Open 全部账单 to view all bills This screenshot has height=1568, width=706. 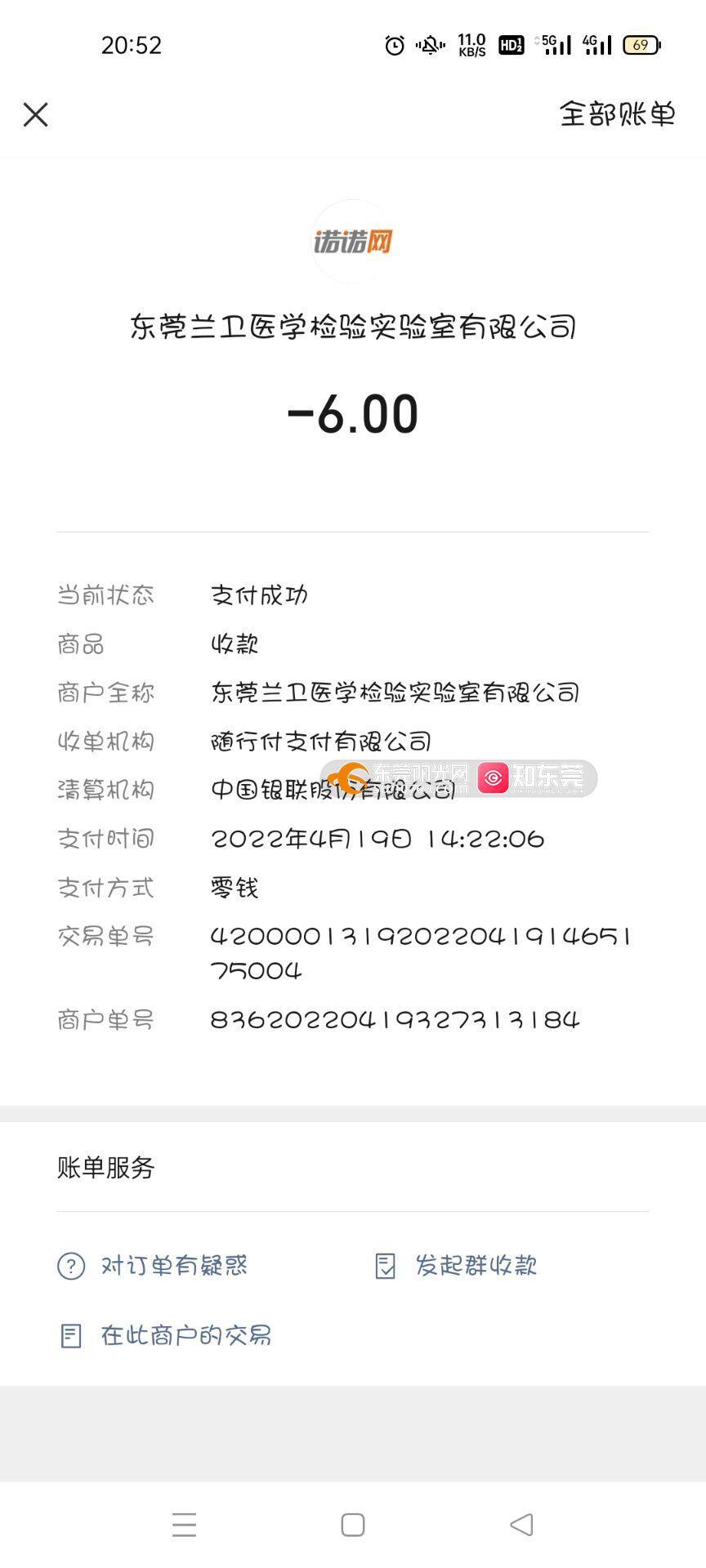point(618,114)
